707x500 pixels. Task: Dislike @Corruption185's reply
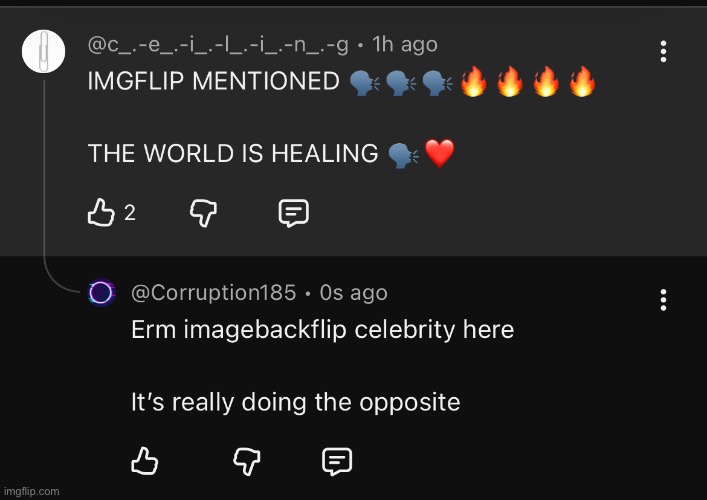tap(247, 460)
